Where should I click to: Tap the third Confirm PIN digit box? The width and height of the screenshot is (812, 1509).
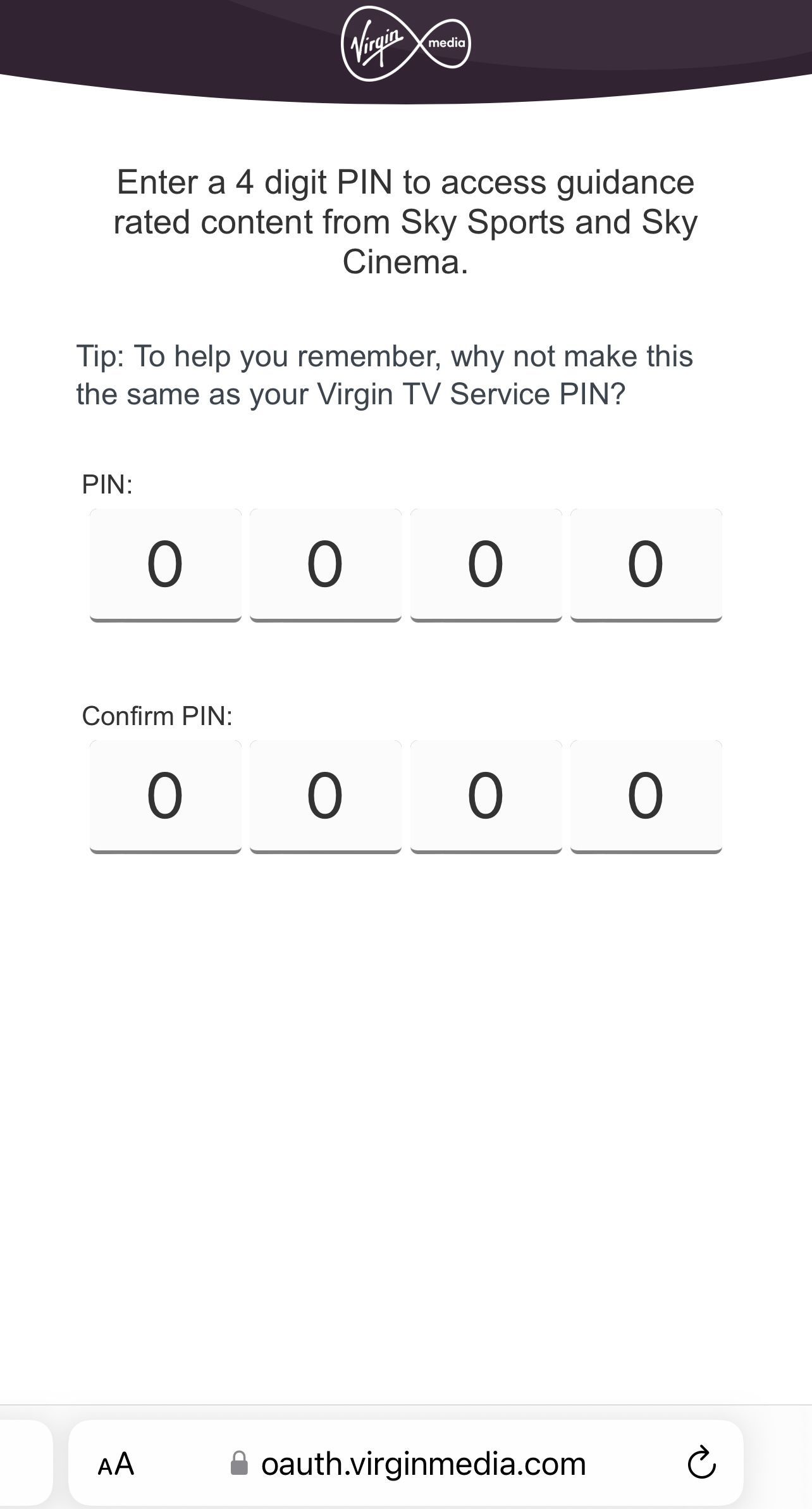pos(486,796)
